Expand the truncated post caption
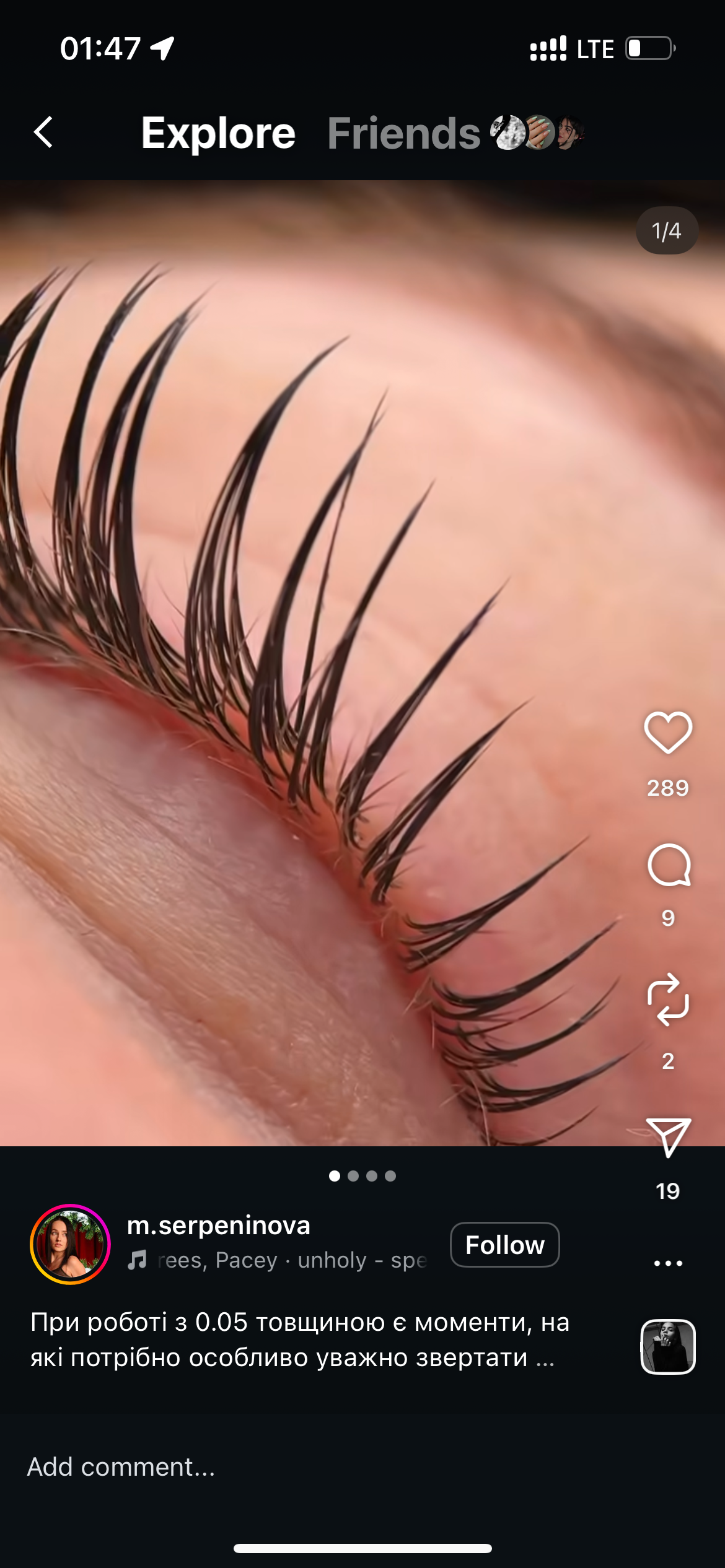The height and width of the screenshot is (1568, 725). [x=545, y=1358]
